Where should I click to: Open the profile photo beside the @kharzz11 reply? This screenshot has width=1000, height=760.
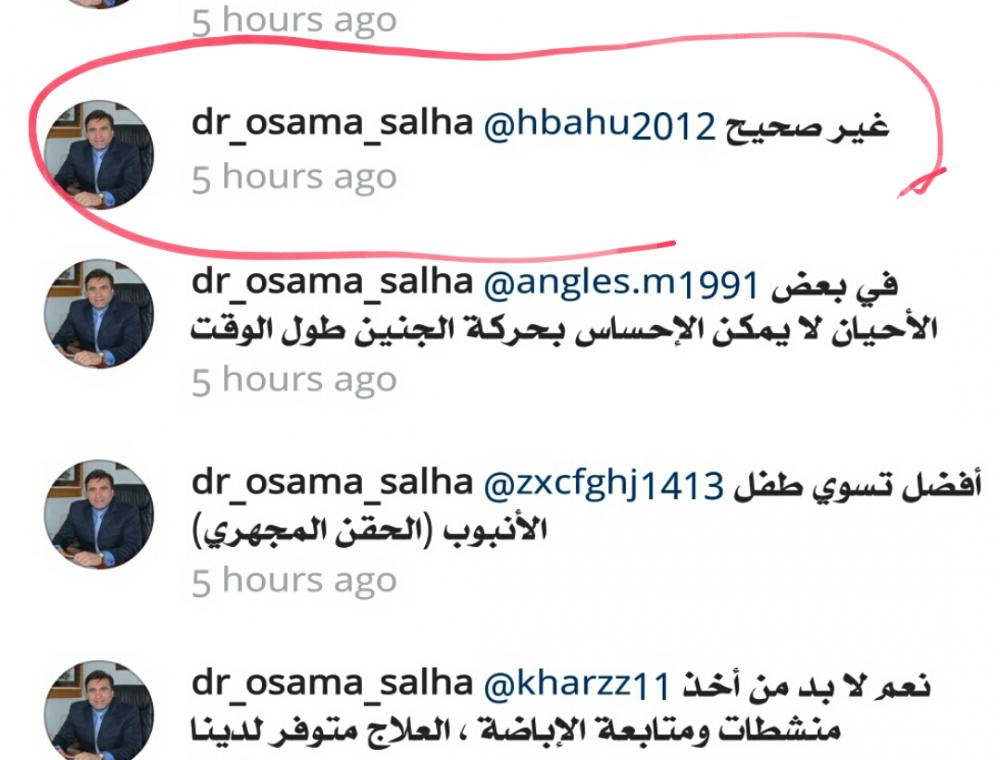(x=102, y=712)
